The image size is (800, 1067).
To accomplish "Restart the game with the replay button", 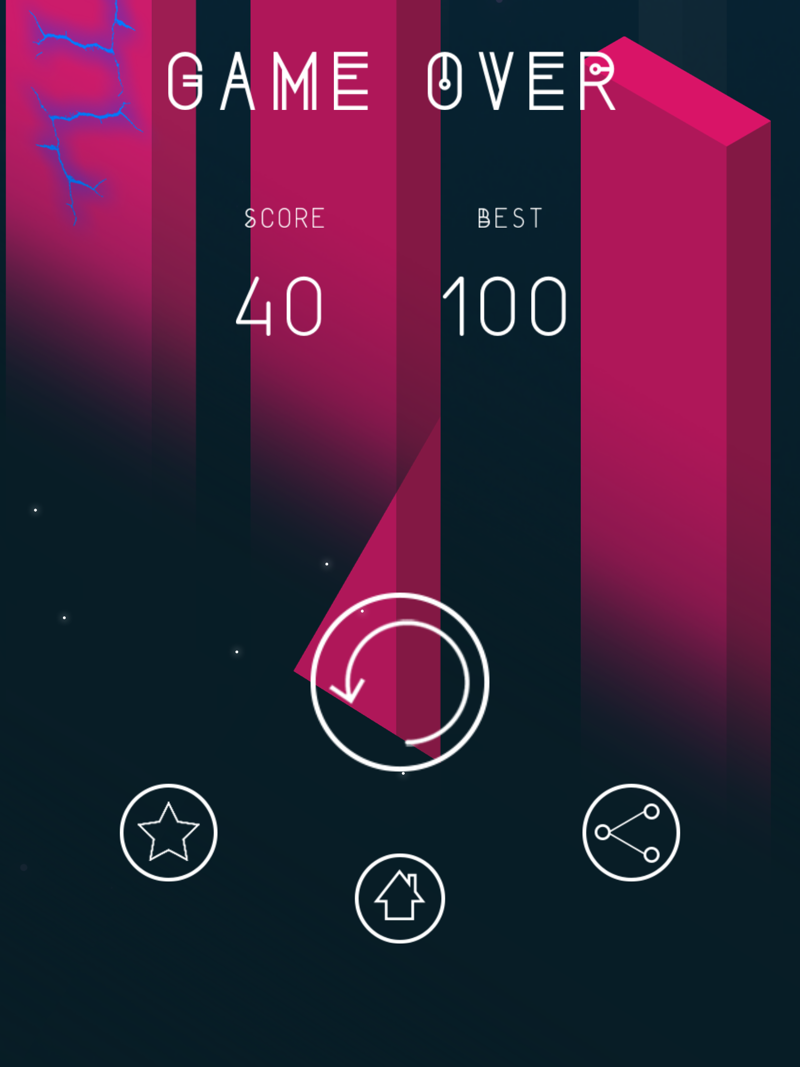I will pos(400,682).
